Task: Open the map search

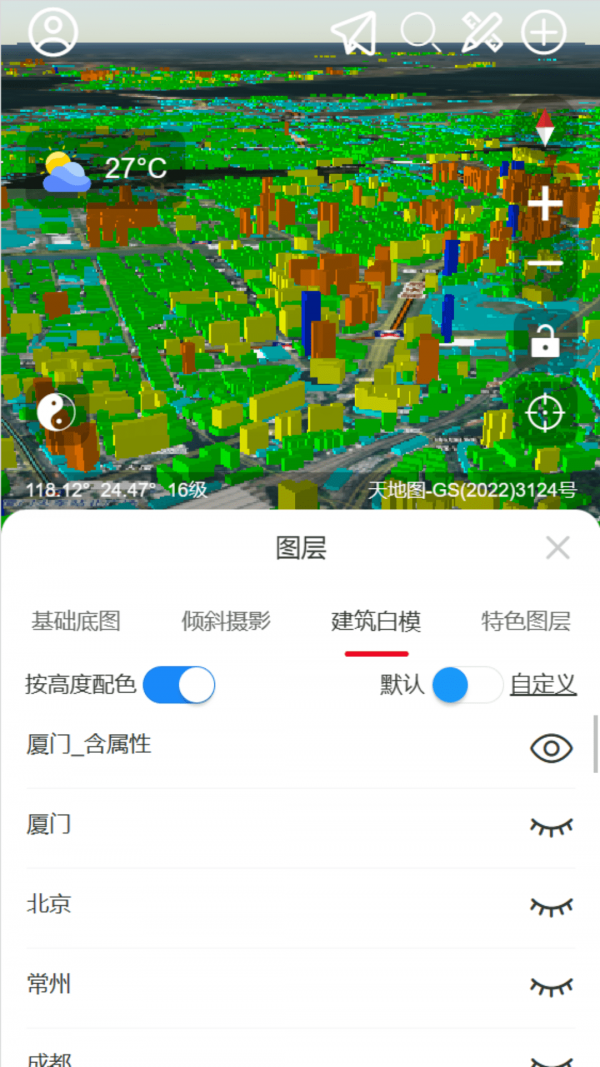Action: pos(419,32)
